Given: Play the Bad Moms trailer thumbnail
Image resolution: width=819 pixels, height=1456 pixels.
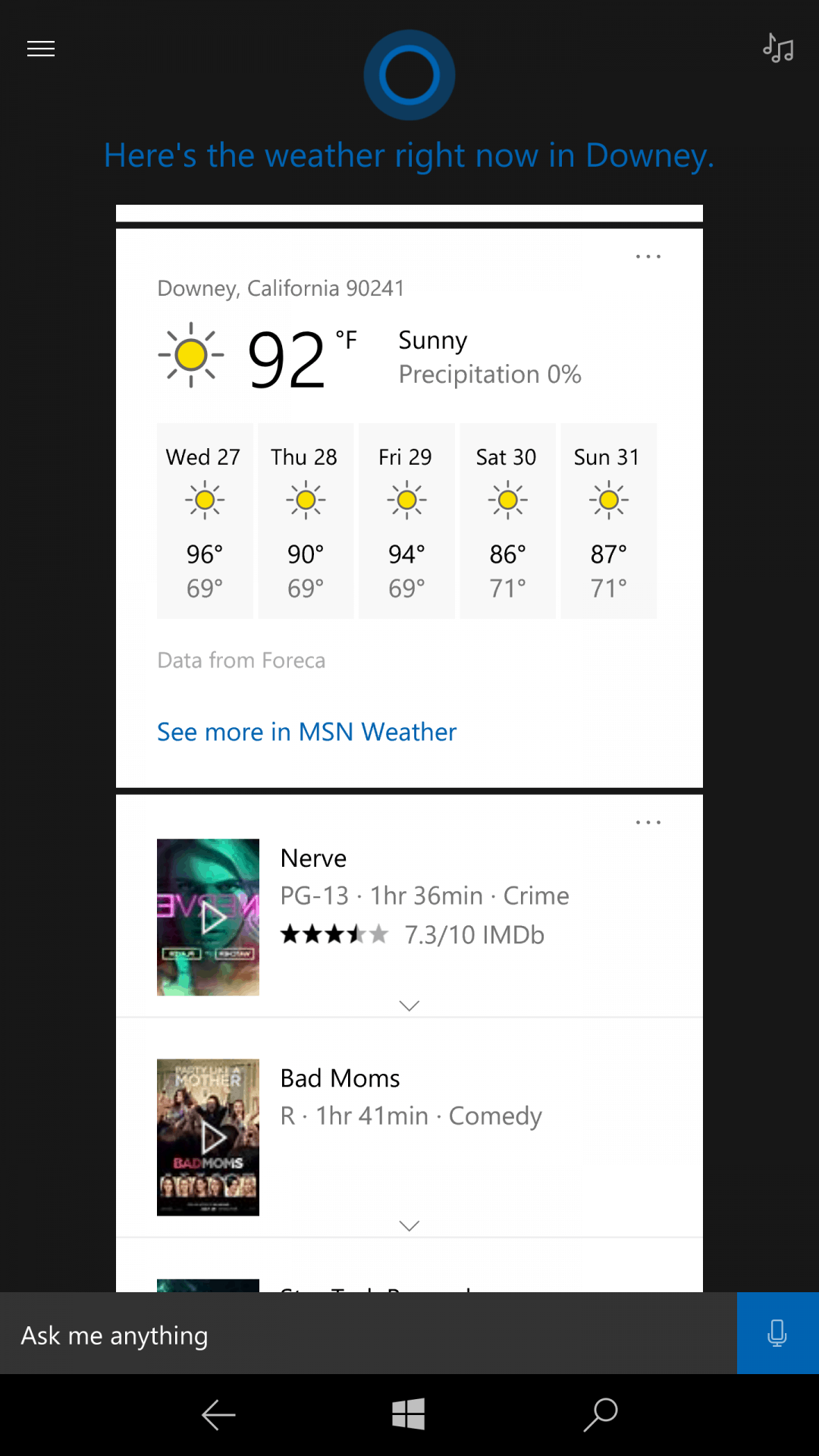Looking at the screenshot, I should point(208,1137).
